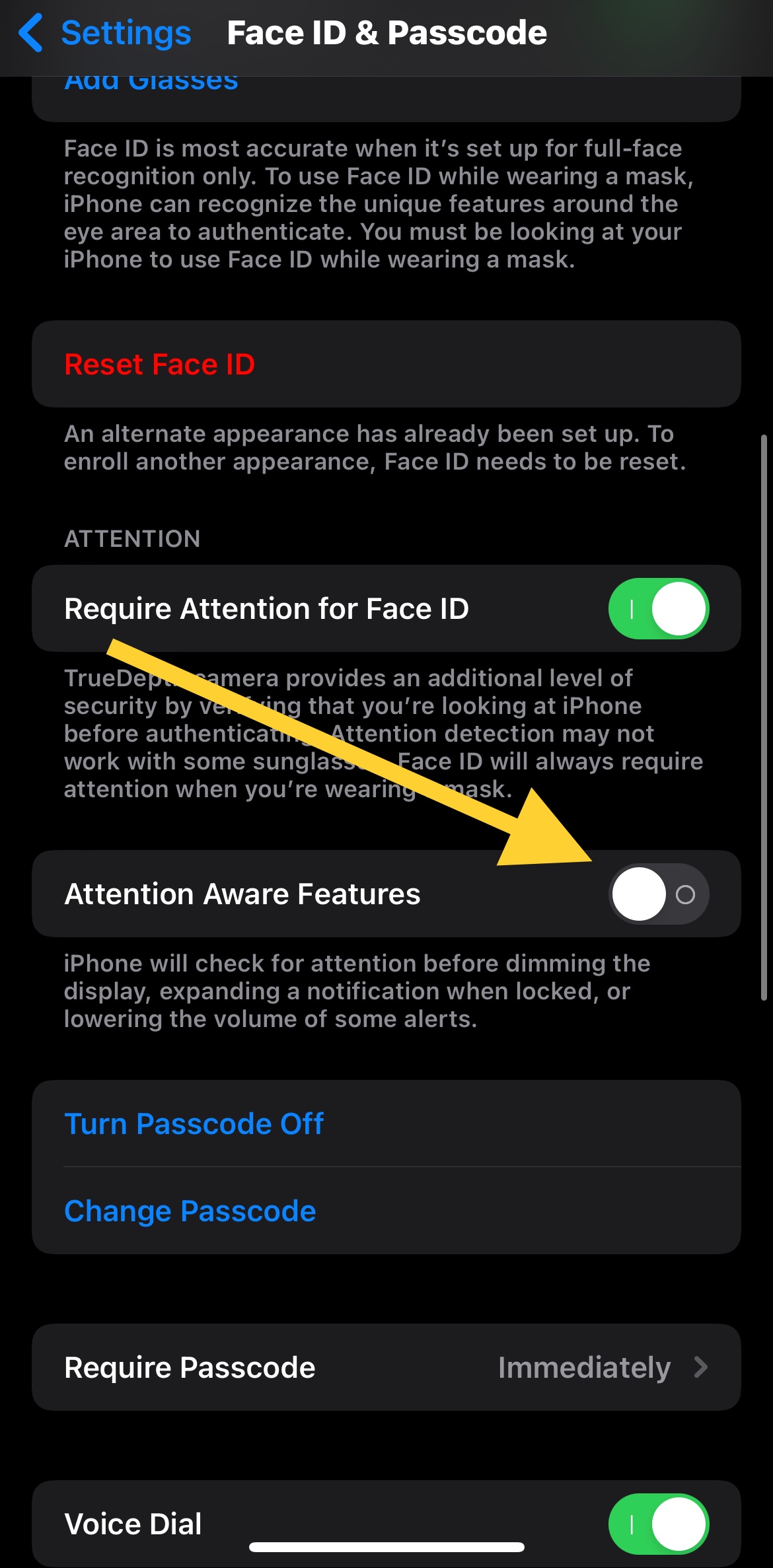Go back to Settings
Image resolution: width=773 pixels, height=1568 pixels.
[x=106, y=33]
